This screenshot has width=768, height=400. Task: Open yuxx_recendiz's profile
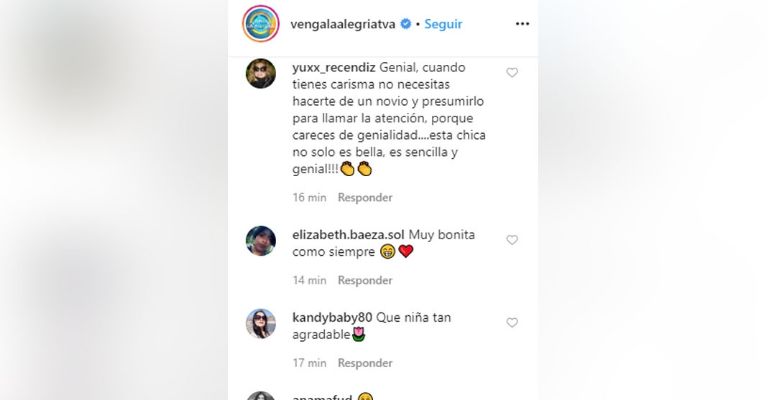pos(327,66)
